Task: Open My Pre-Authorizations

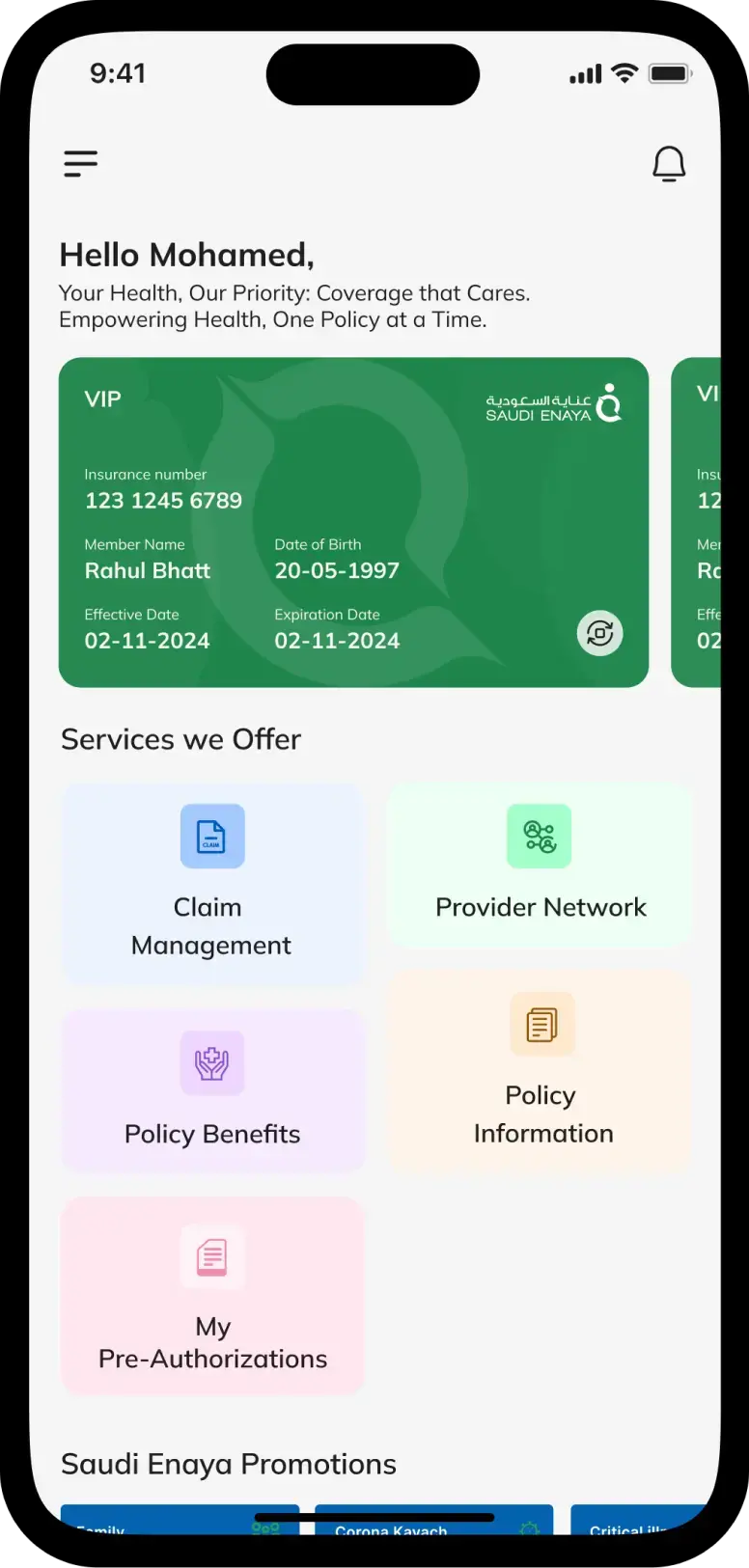Action: tap(212, 1296)
